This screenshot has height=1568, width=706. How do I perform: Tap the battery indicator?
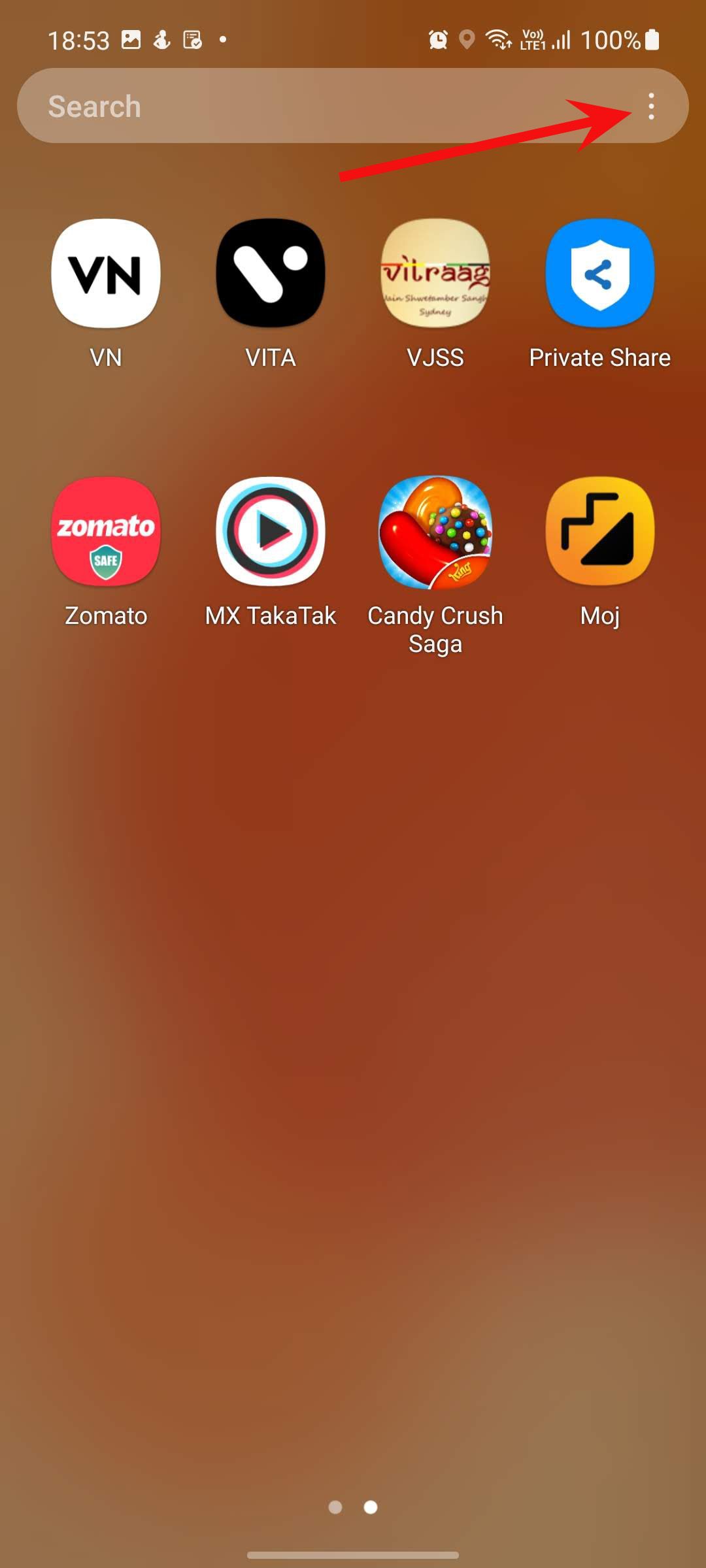652,39
